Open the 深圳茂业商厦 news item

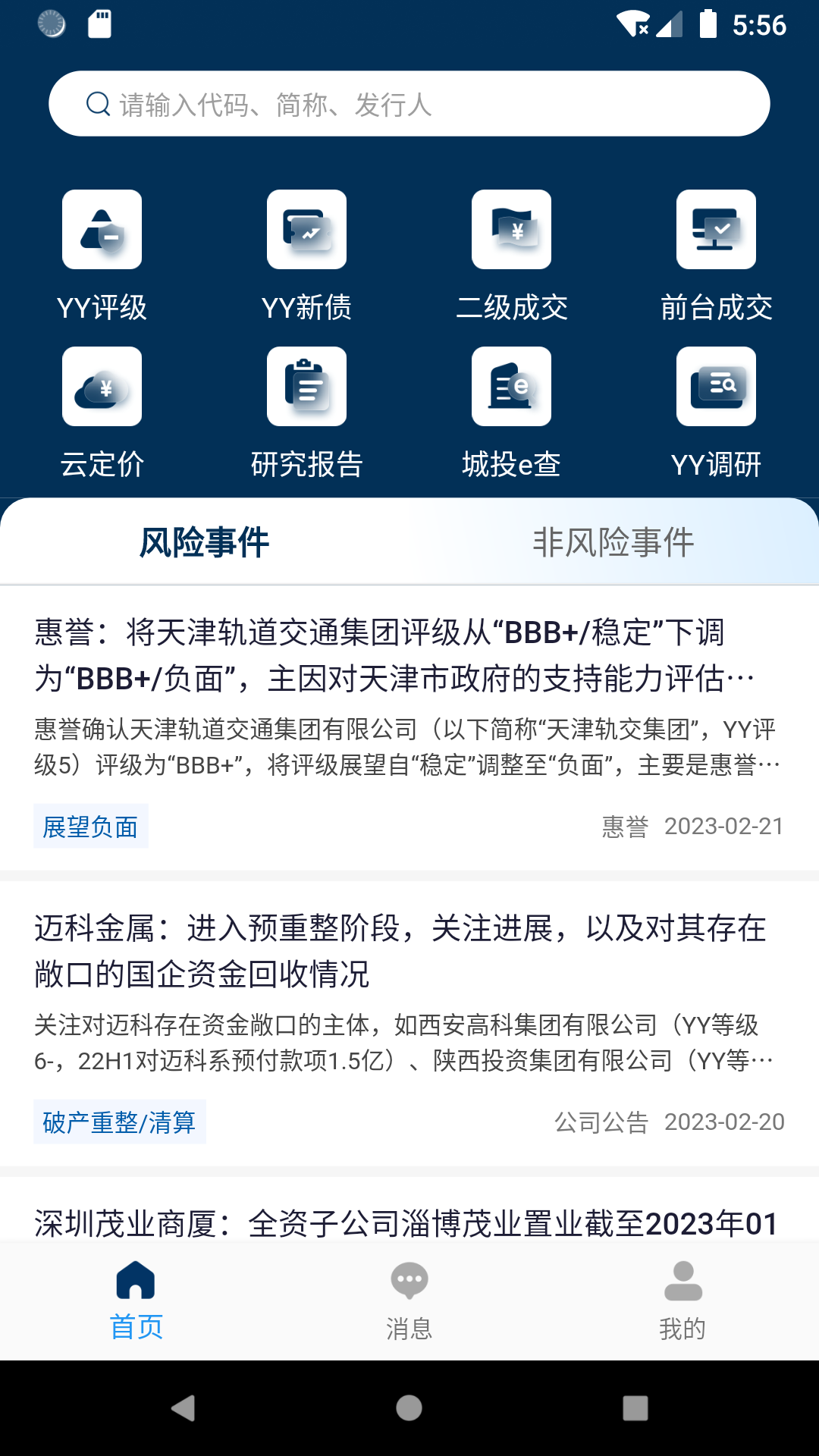click(x=406, y=1222)
